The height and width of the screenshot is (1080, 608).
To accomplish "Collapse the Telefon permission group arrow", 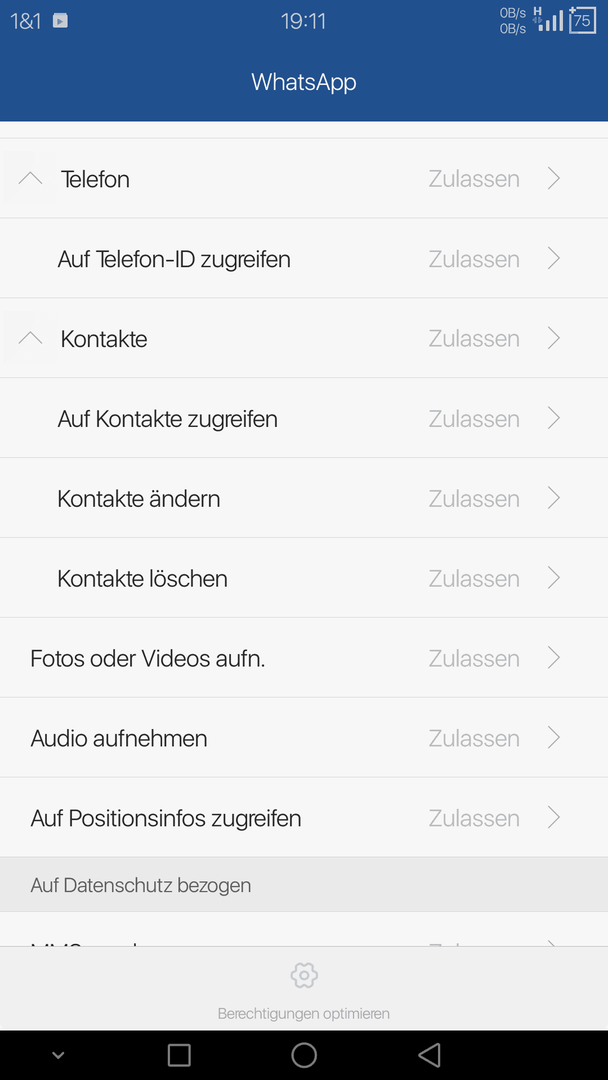I will coord(30,179).
